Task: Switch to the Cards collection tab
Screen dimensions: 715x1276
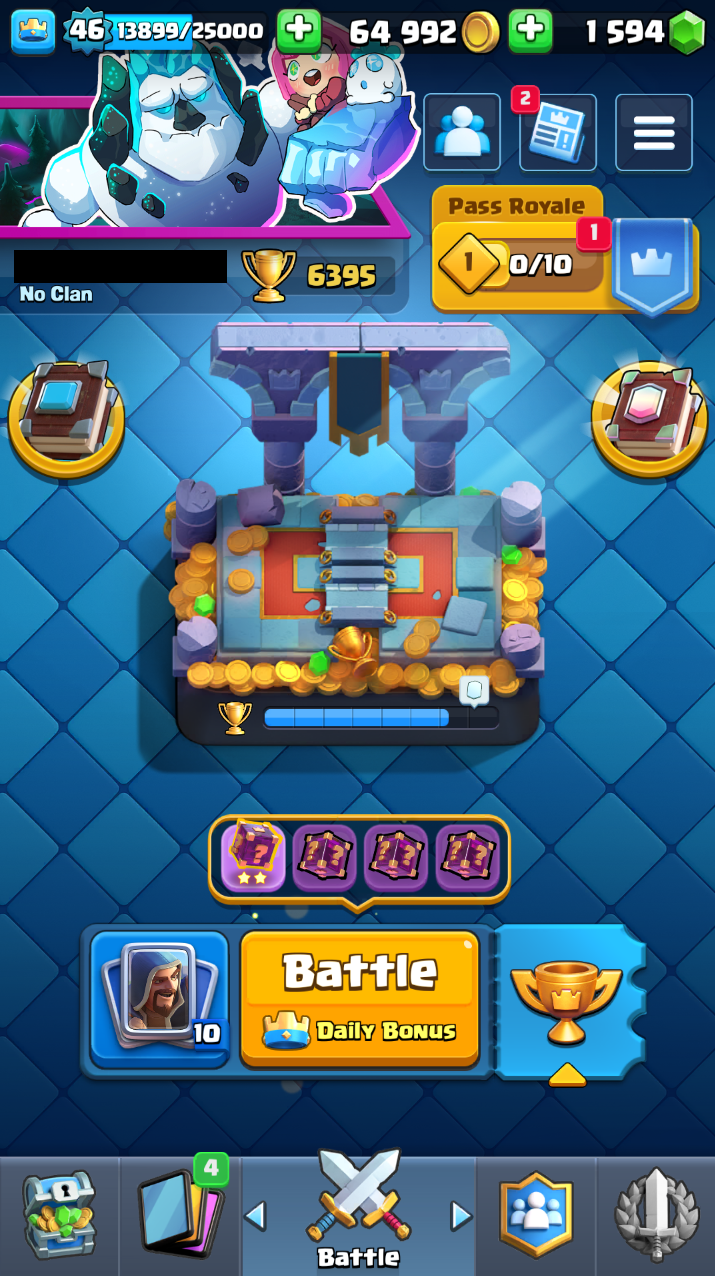Action: coord(180,1215)
